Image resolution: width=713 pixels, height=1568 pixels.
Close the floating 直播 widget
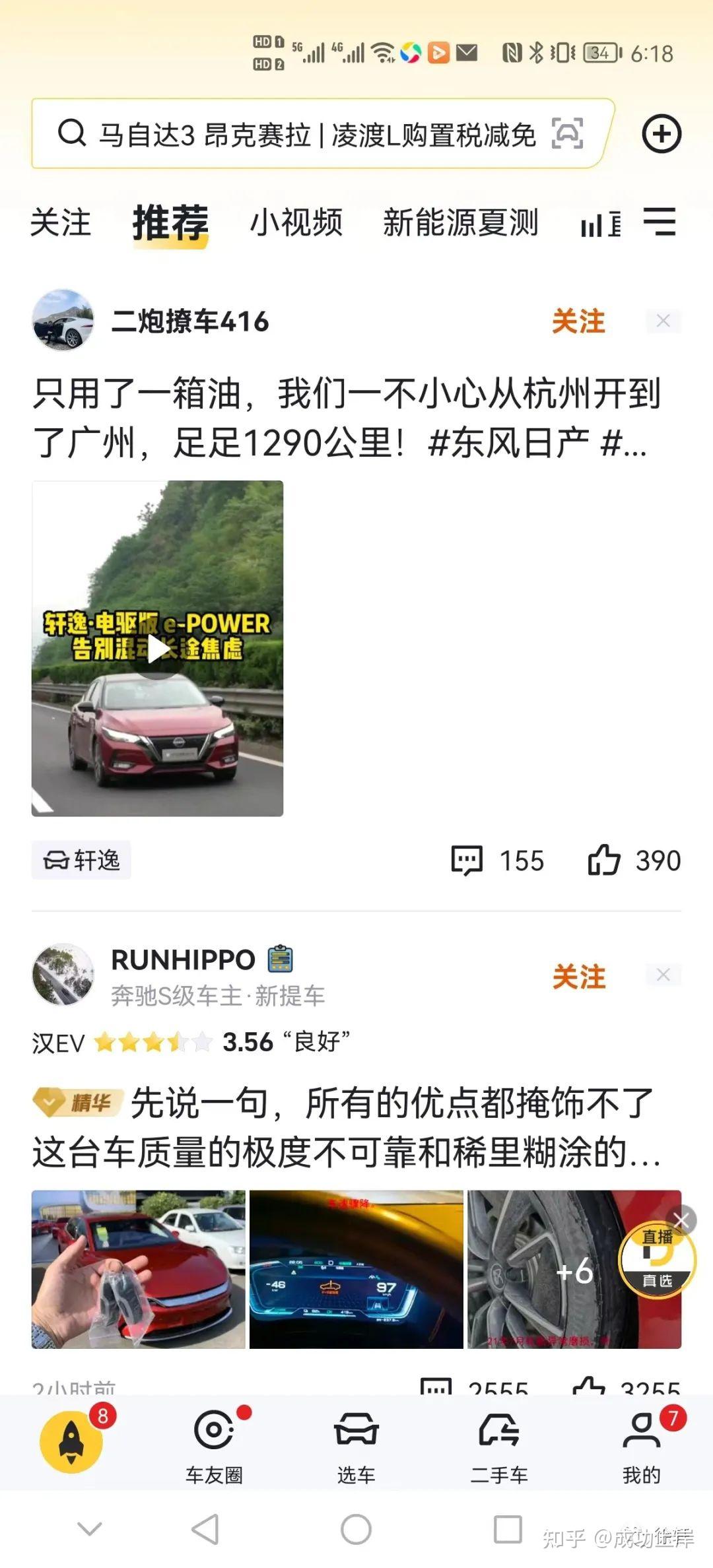click(x=682, y=1220)
